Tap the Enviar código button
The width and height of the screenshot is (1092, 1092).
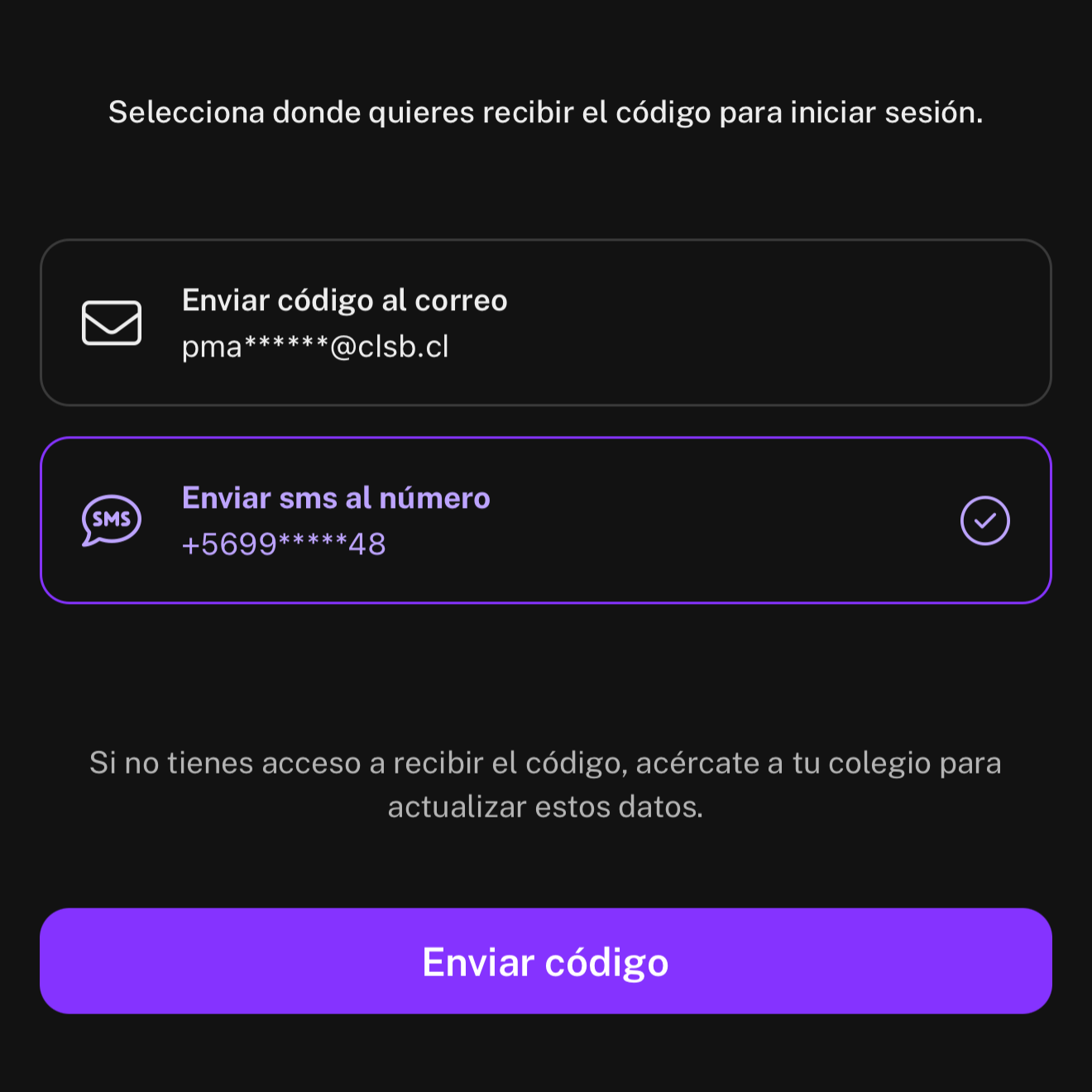click(x=545, y=961)
